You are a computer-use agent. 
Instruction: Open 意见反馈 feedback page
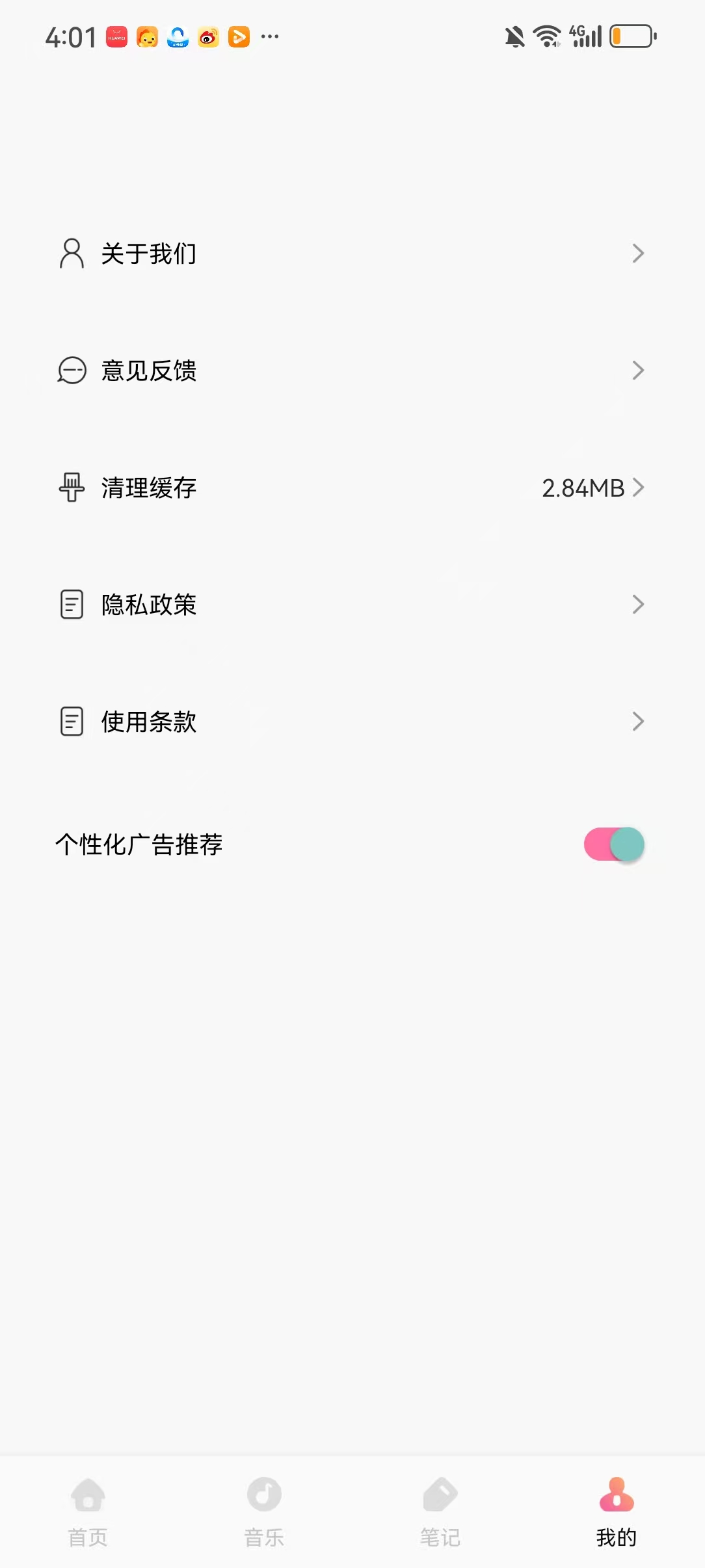(352, 371)
